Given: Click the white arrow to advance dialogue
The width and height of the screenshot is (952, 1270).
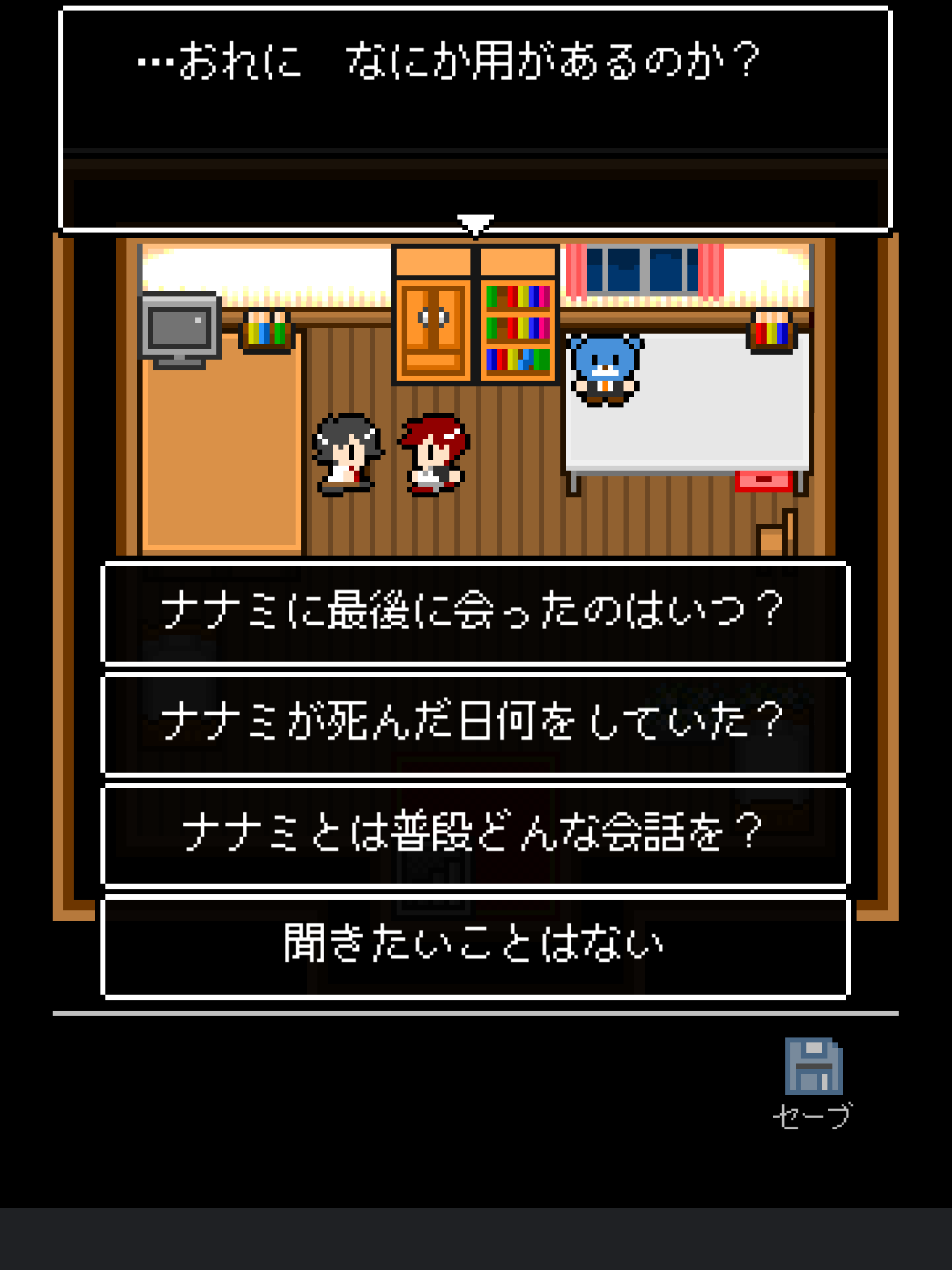Looking at the screenshot, I should 475,222.
